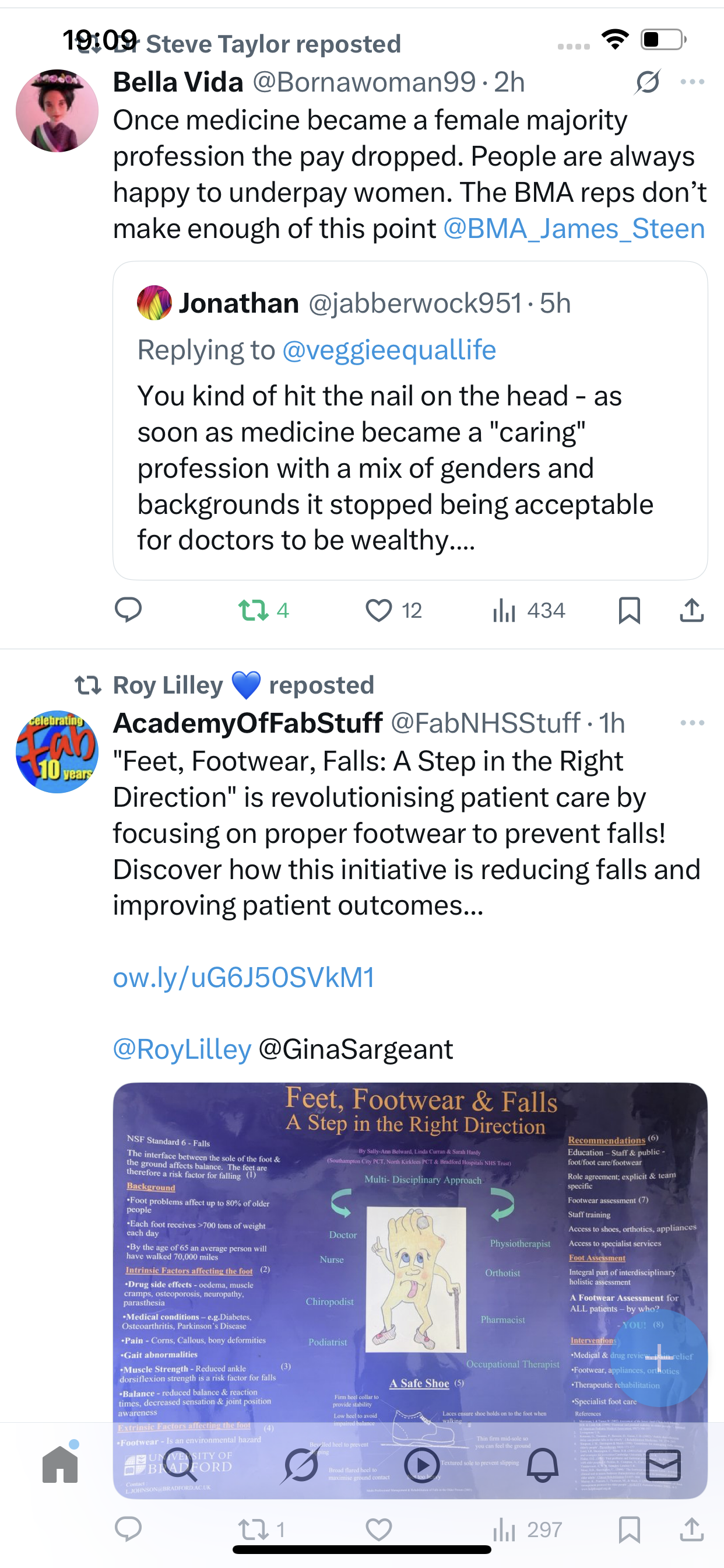Viewport: 724px width, 1568px height.
Task: Go to the Home tab
Action: click(60, 1465)
